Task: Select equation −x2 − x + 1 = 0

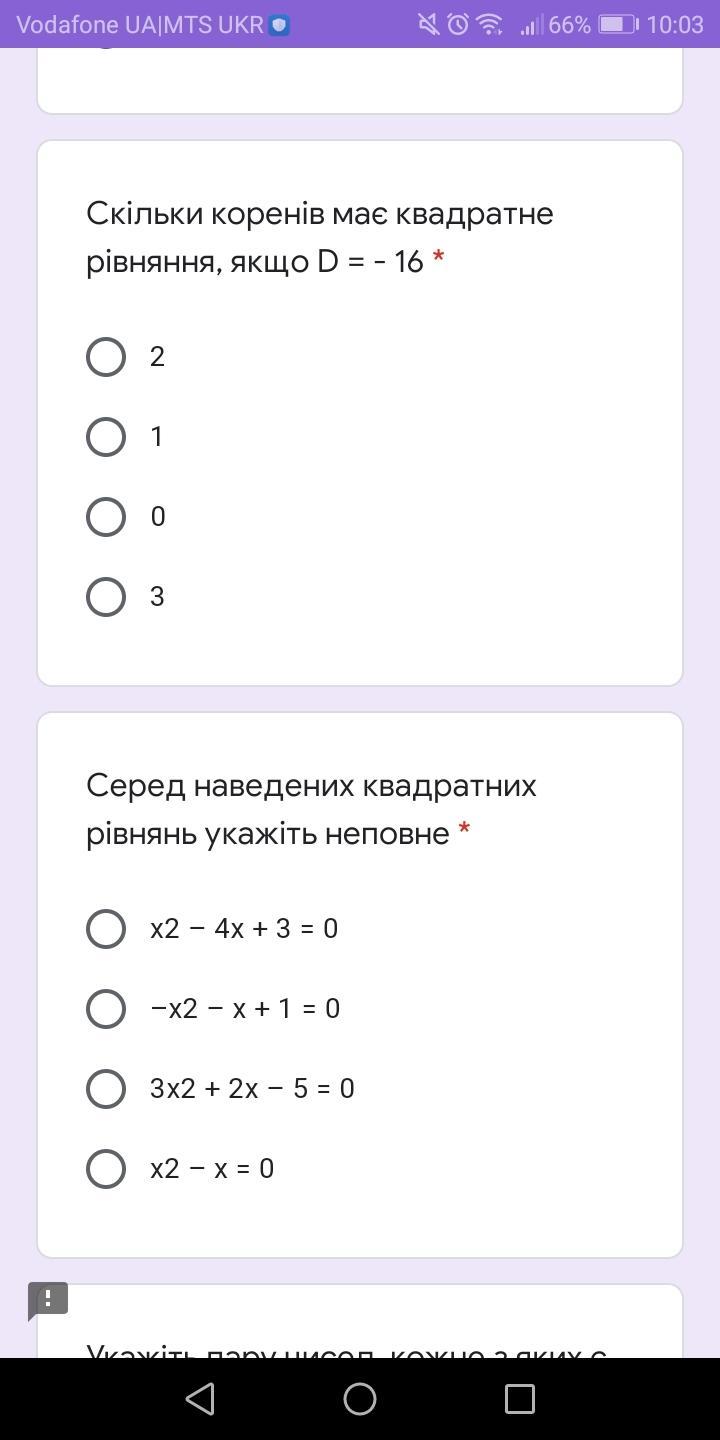Action: [x=106, y=1009]
